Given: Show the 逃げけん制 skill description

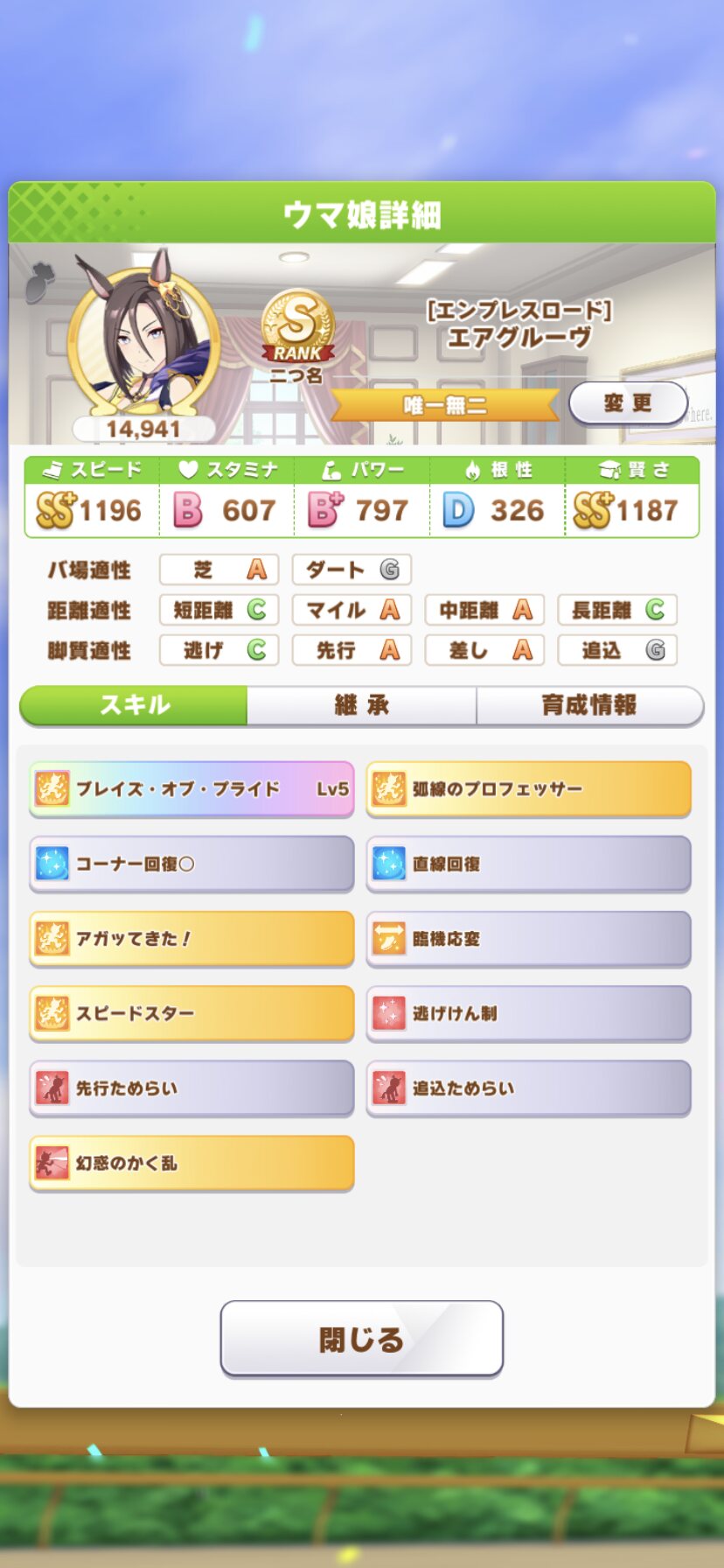Looking at the screenshot, I should click(528, 1013).
